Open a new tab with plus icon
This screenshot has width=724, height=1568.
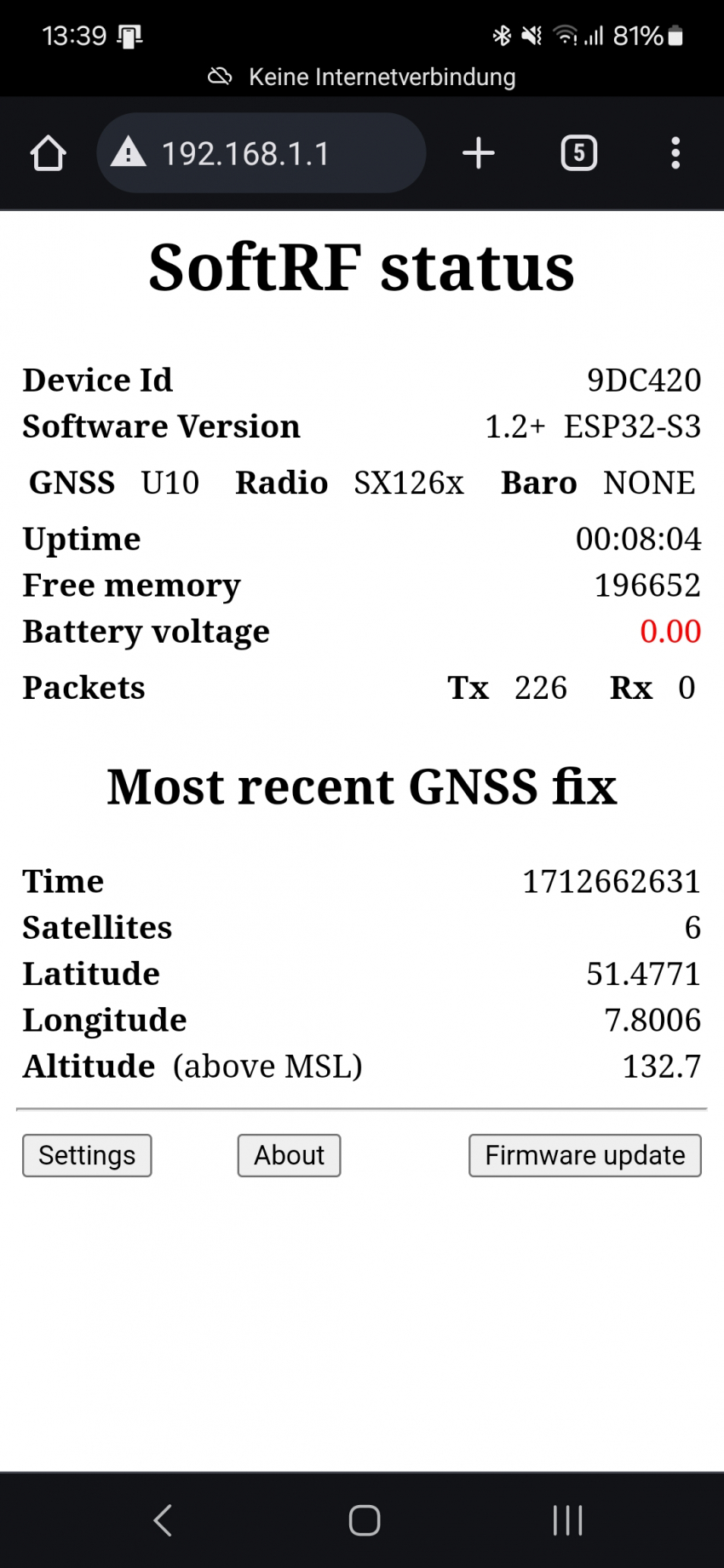479,153
